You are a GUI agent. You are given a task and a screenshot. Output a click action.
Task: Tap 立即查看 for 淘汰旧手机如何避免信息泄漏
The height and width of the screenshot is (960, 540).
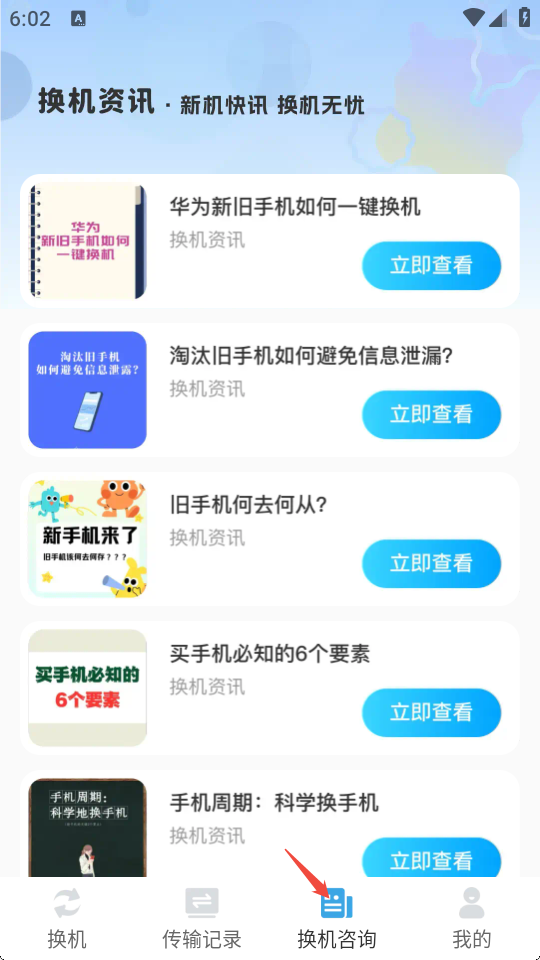pos(432,414)
